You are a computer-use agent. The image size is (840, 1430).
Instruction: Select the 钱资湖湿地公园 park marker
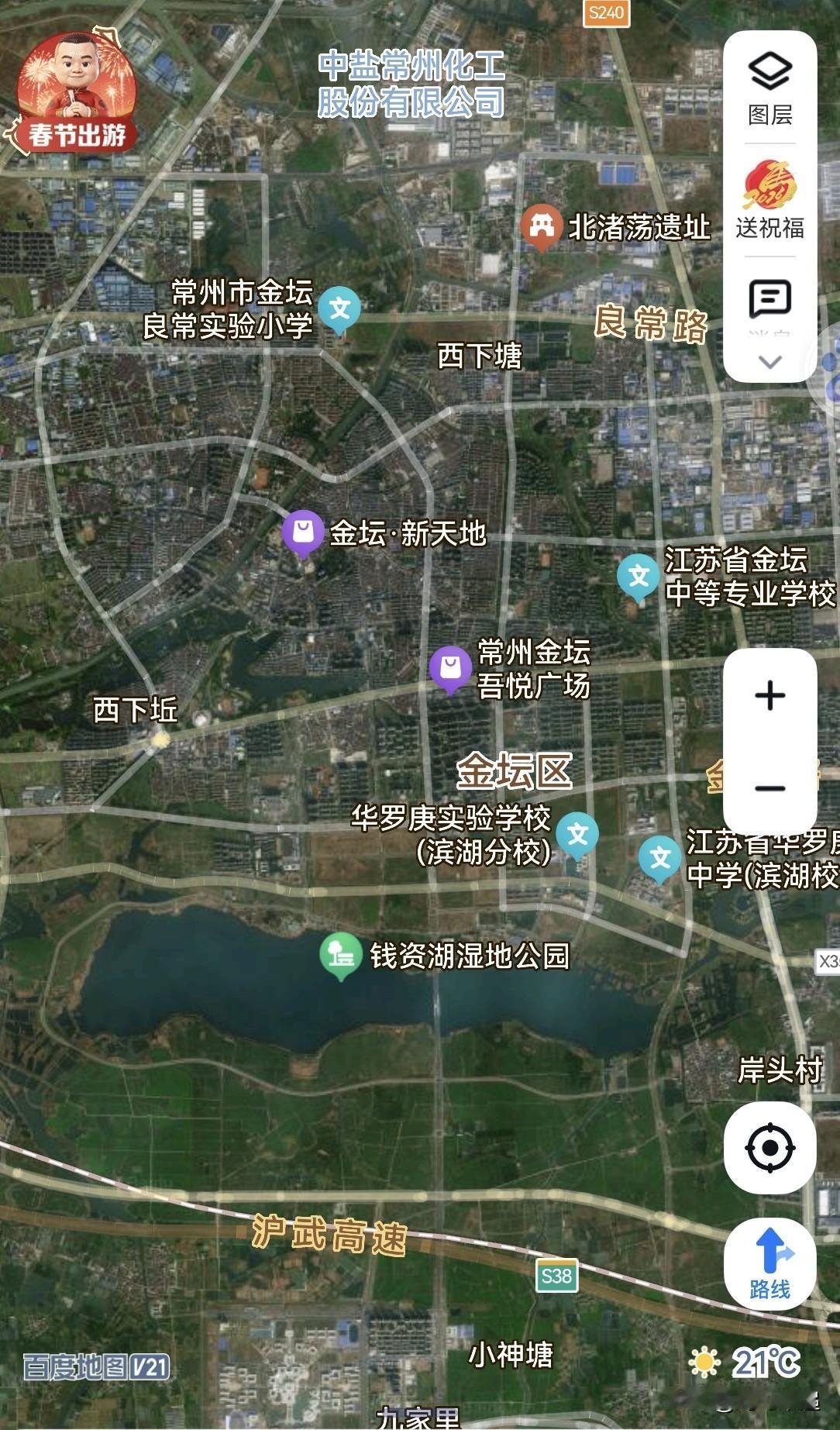(341, 953)
